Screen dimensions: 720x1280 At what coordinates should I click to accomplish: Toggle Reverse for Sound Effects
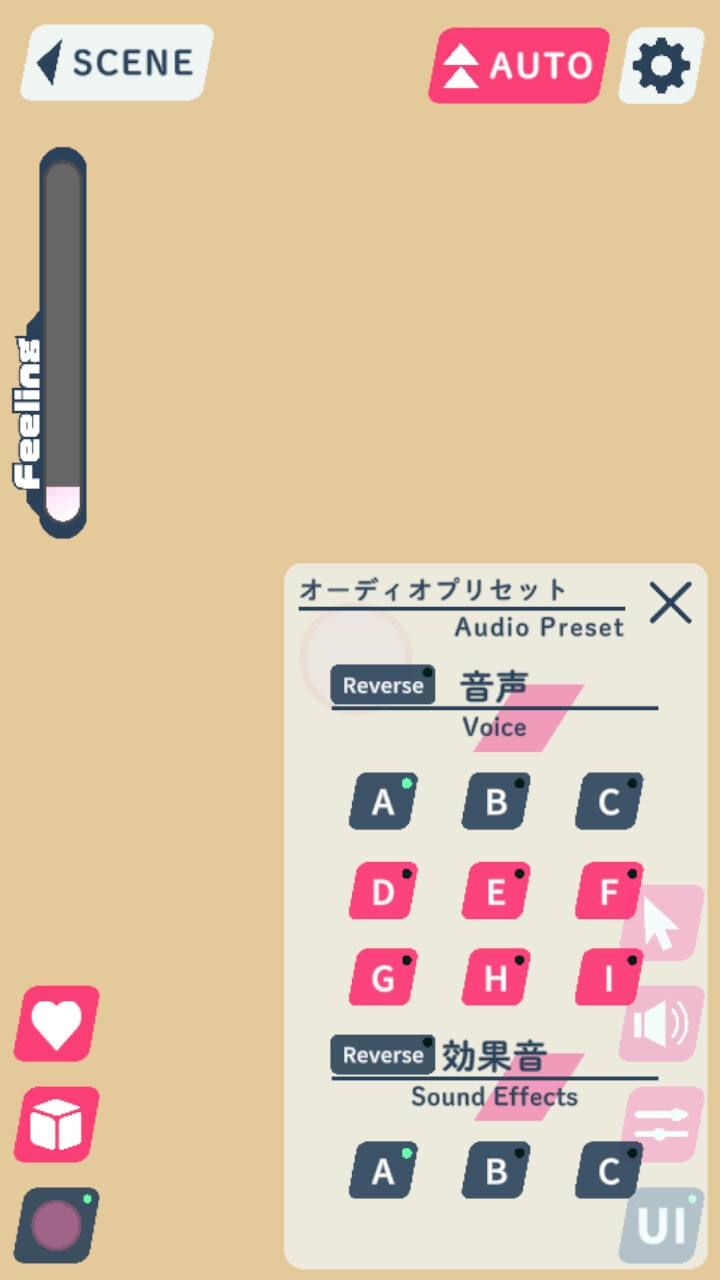pyautogui.click(x=383, y=1055)
